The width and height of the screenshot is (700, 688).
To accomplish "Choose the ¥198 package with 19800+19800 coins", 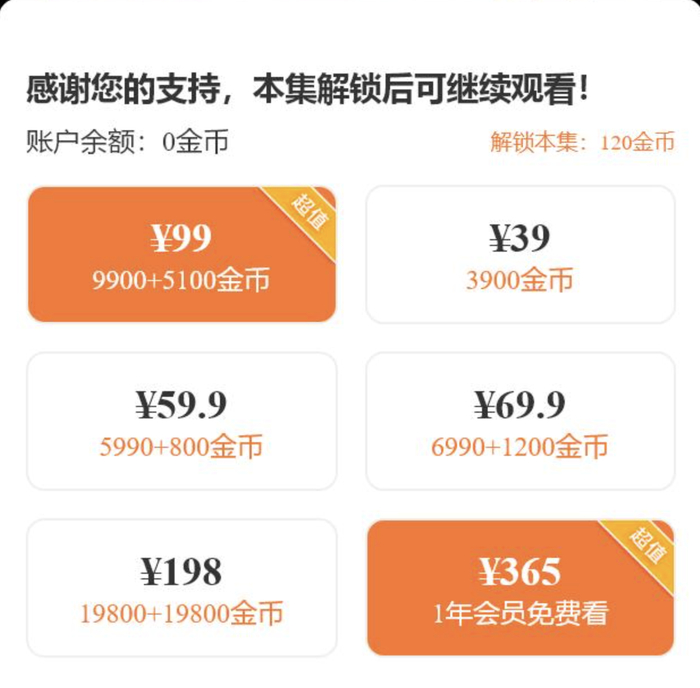I will tap(181, 588).
